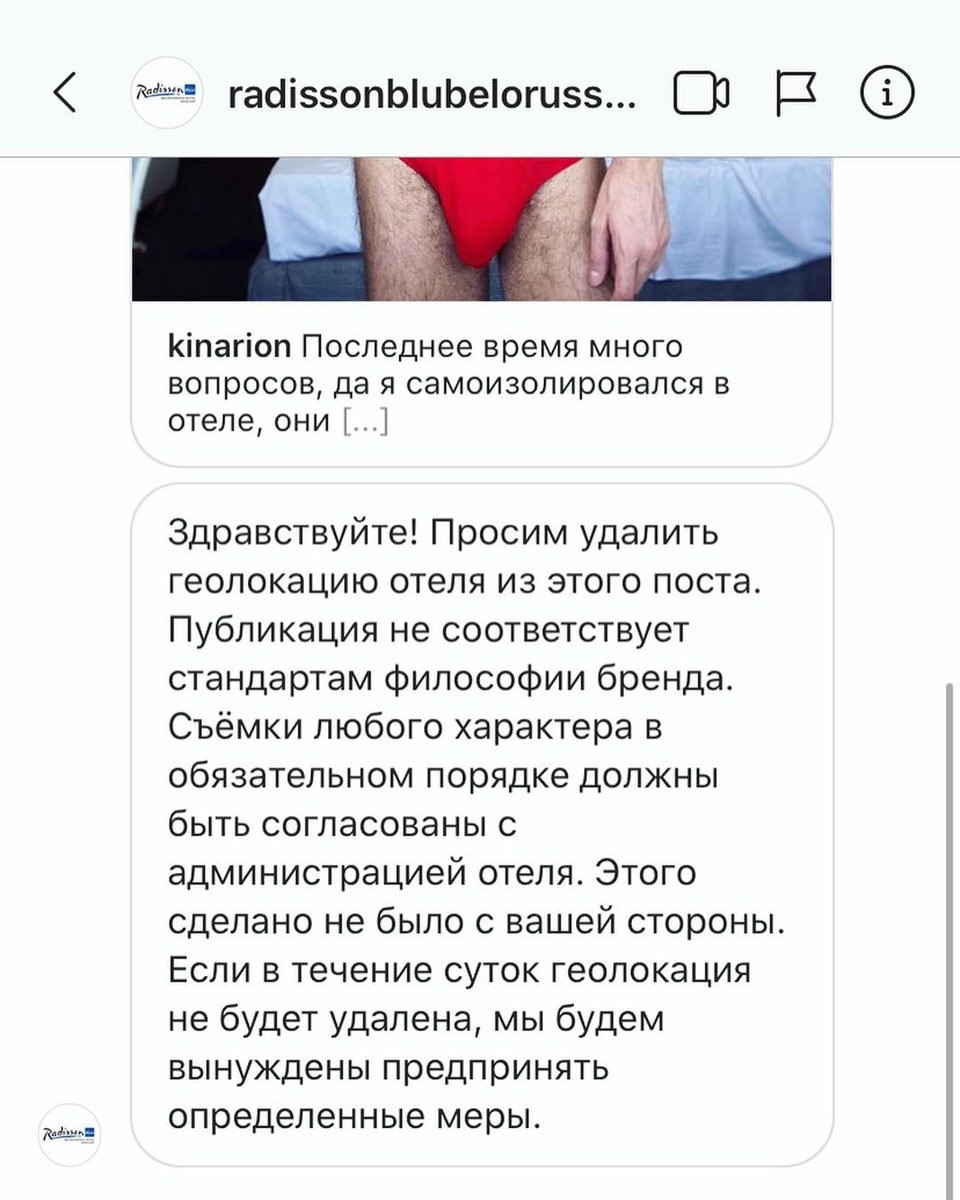Go back from the chat
Screen dimensions: 960x1200
(64, 94)
